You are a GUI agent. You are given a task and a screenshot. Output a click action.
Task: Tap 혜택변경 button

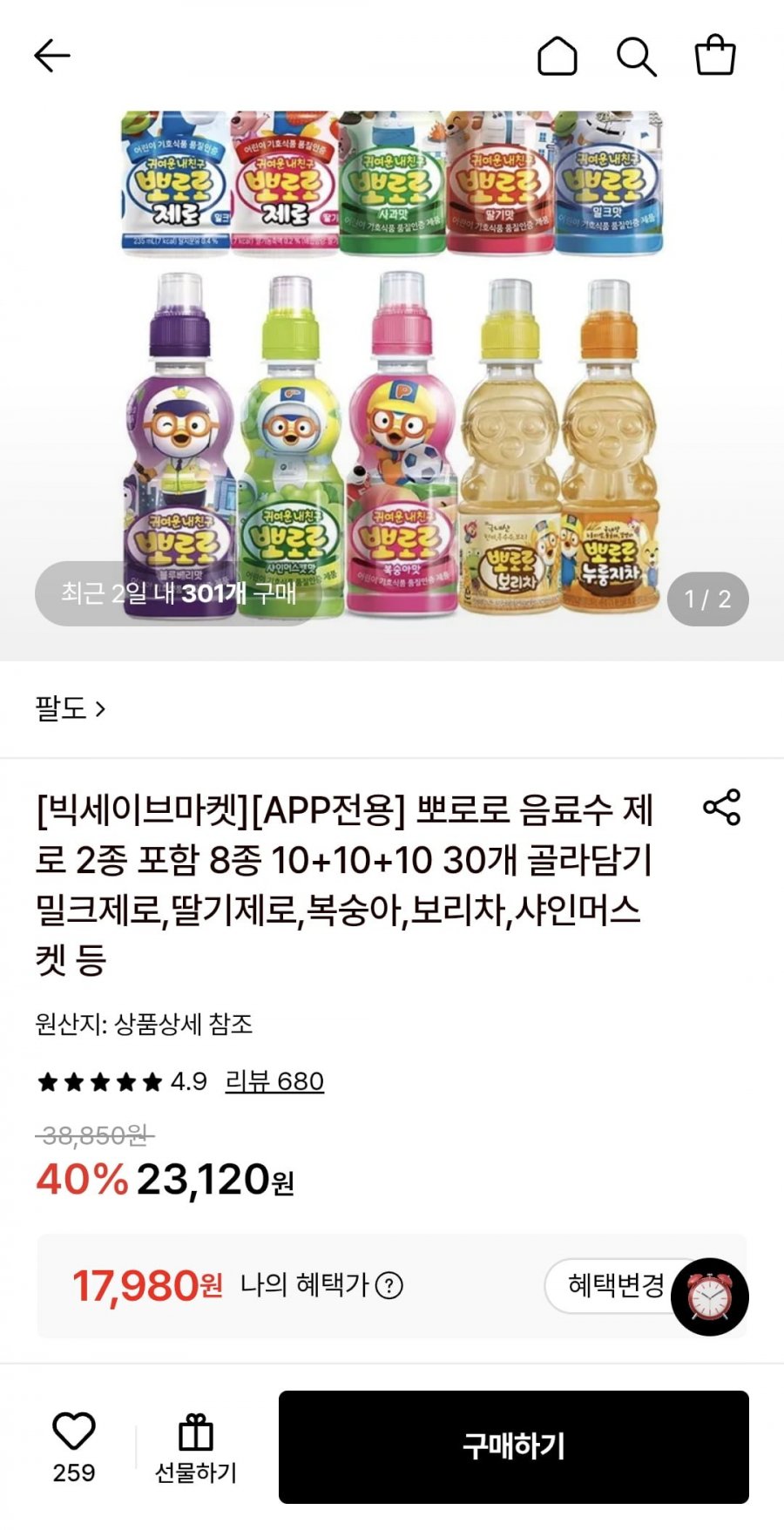pos(615,1285)
